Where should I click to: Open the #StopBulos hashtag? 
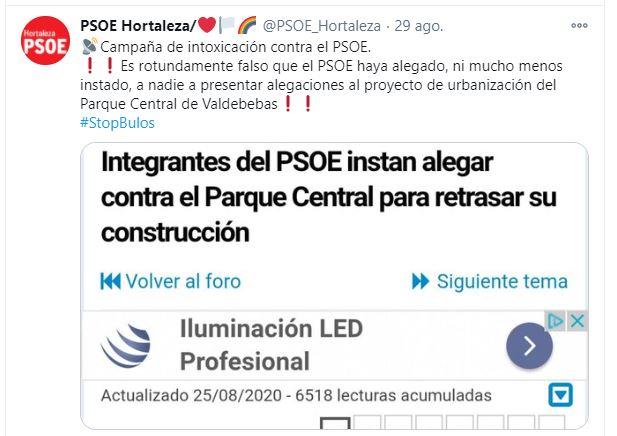[116, 123]
